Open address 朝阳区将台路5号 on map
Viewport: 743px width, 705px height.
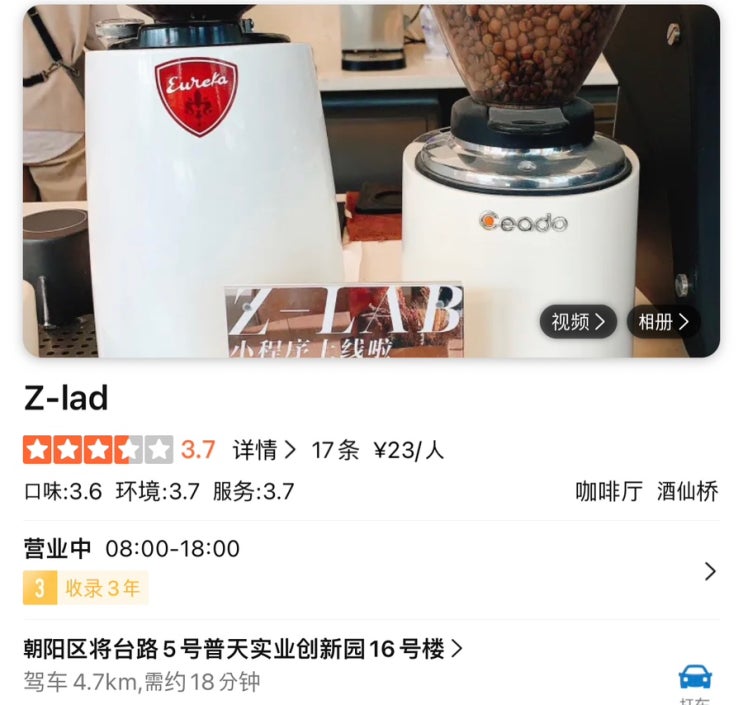(243, 649)
